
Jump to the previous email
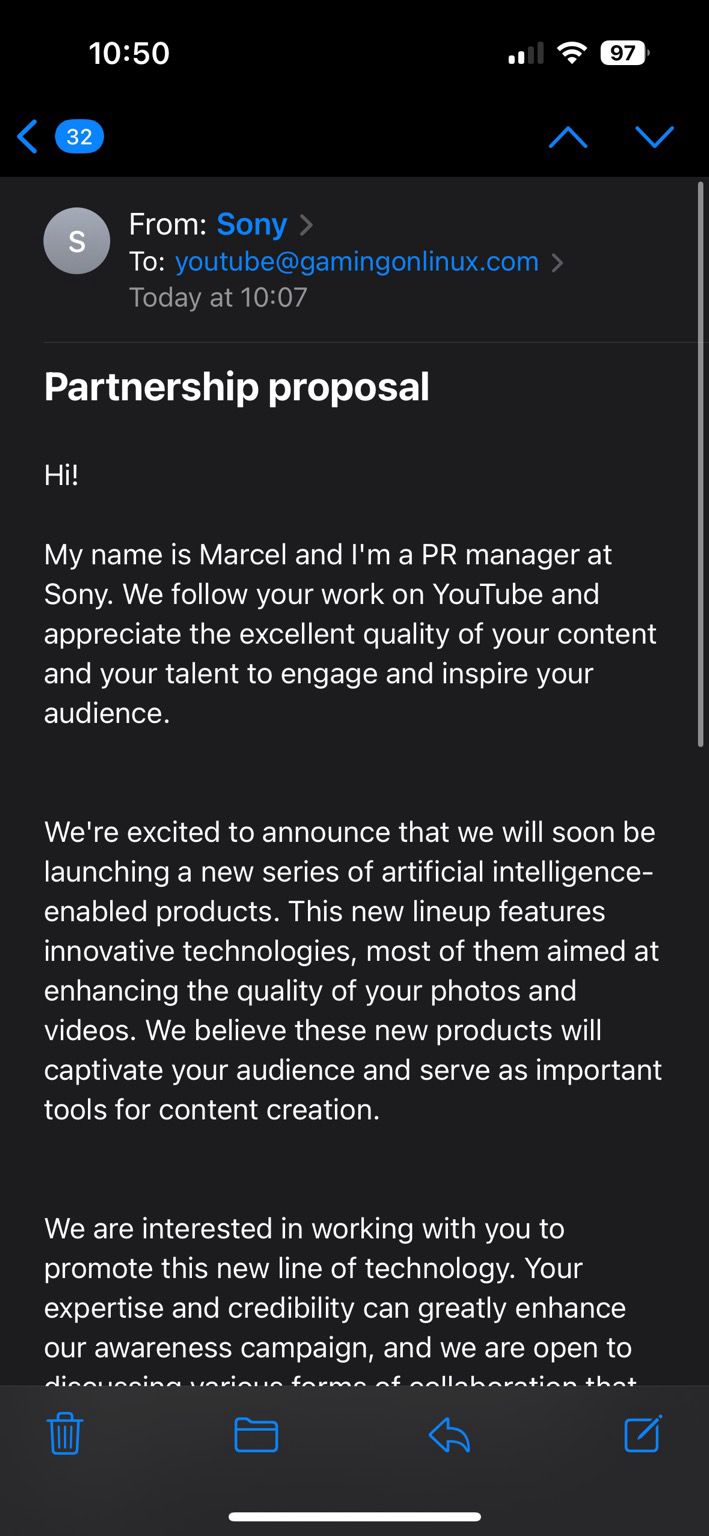point(568,137)
